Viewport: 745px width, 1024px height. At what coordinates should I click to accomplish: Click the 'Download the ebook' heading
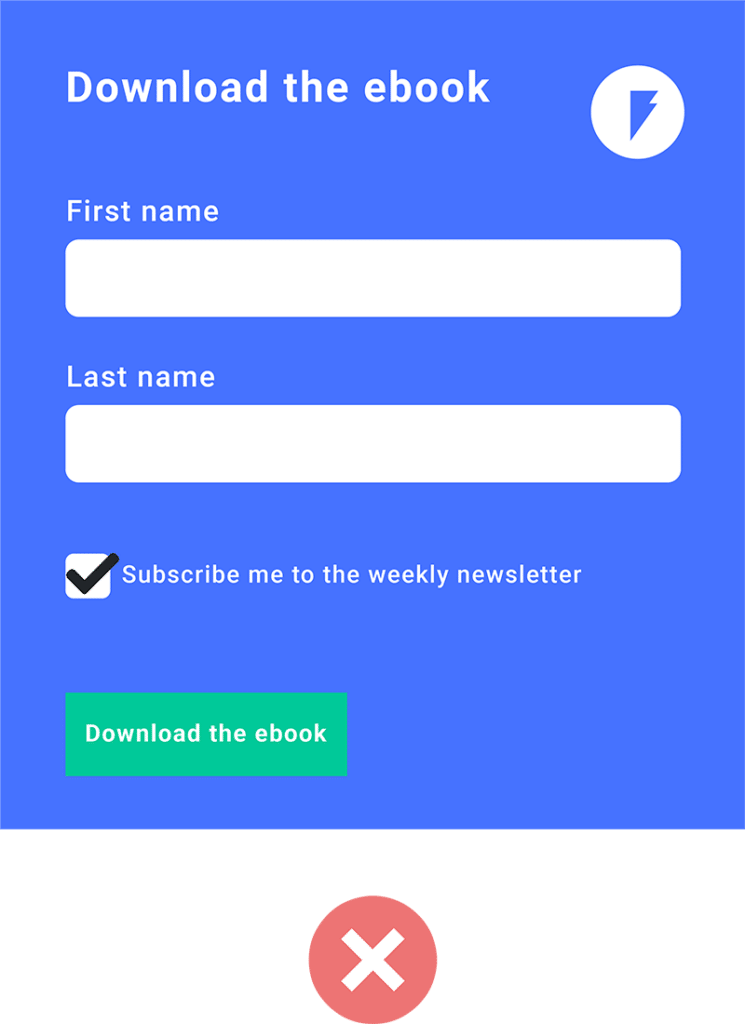tap(277, 88)
